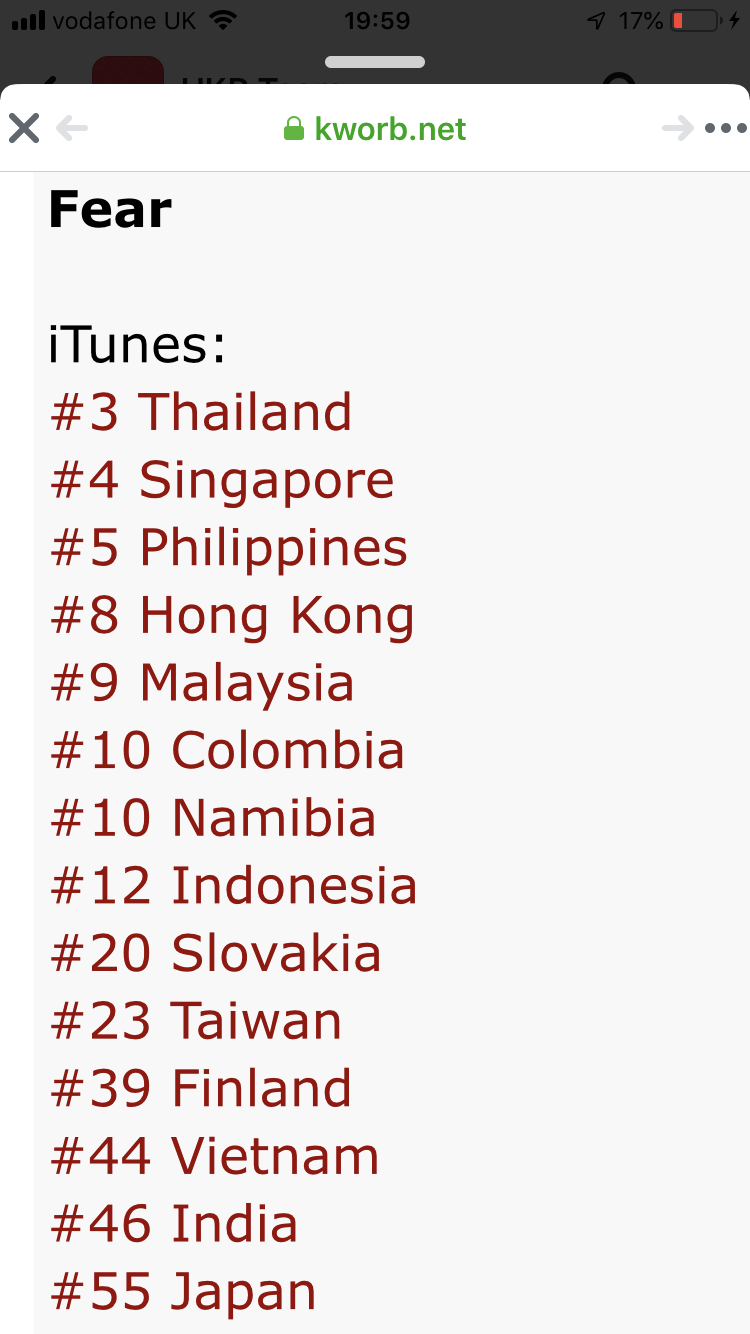The height and width of the screenshot is (1334, 750).
Task: View the #9 Malaysia chart link
Action: 202,683
